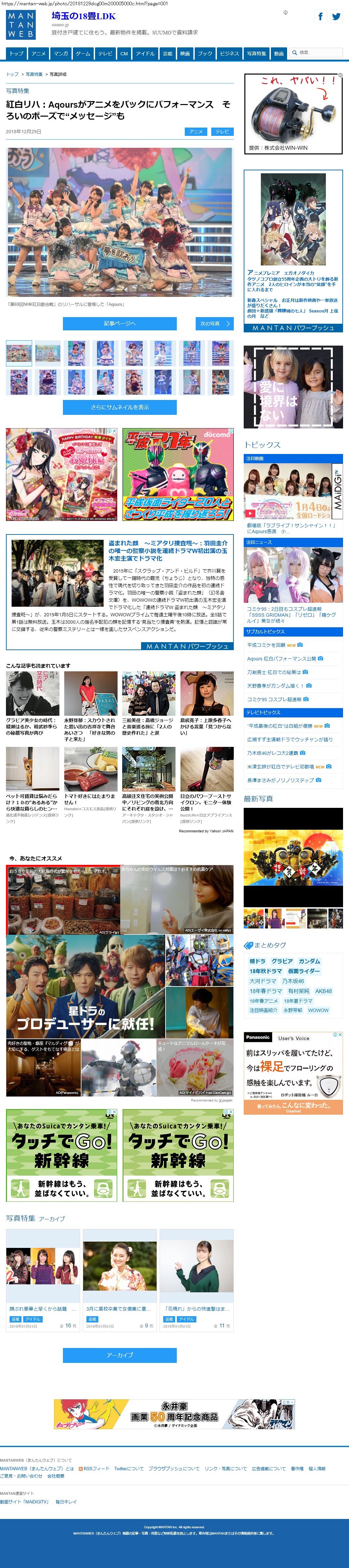
Task: Open the 写真特集 navigation tab
Action: pyautogui.click(x=256, y=54)
